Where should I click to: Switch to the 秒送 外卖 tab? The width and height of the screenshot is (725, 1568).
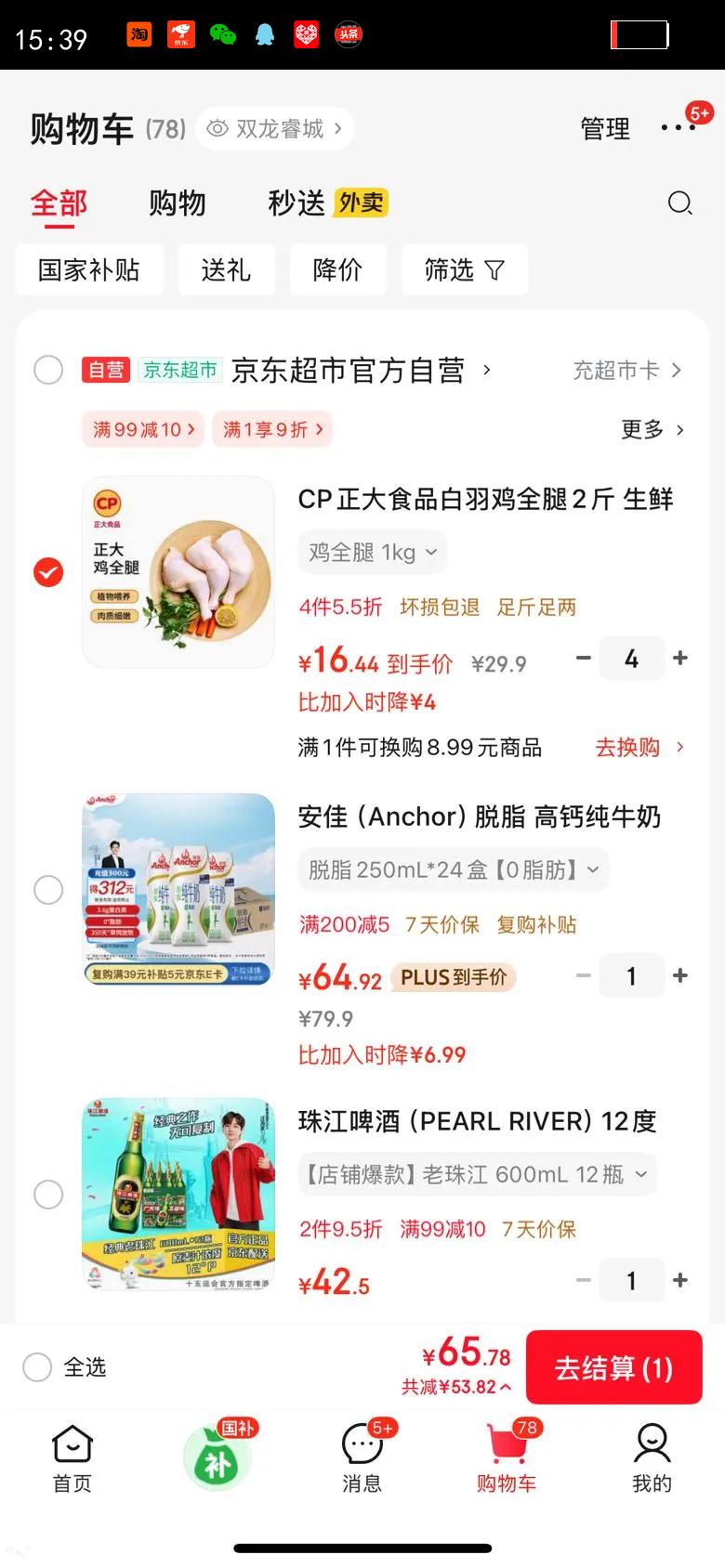click(327, 203)
